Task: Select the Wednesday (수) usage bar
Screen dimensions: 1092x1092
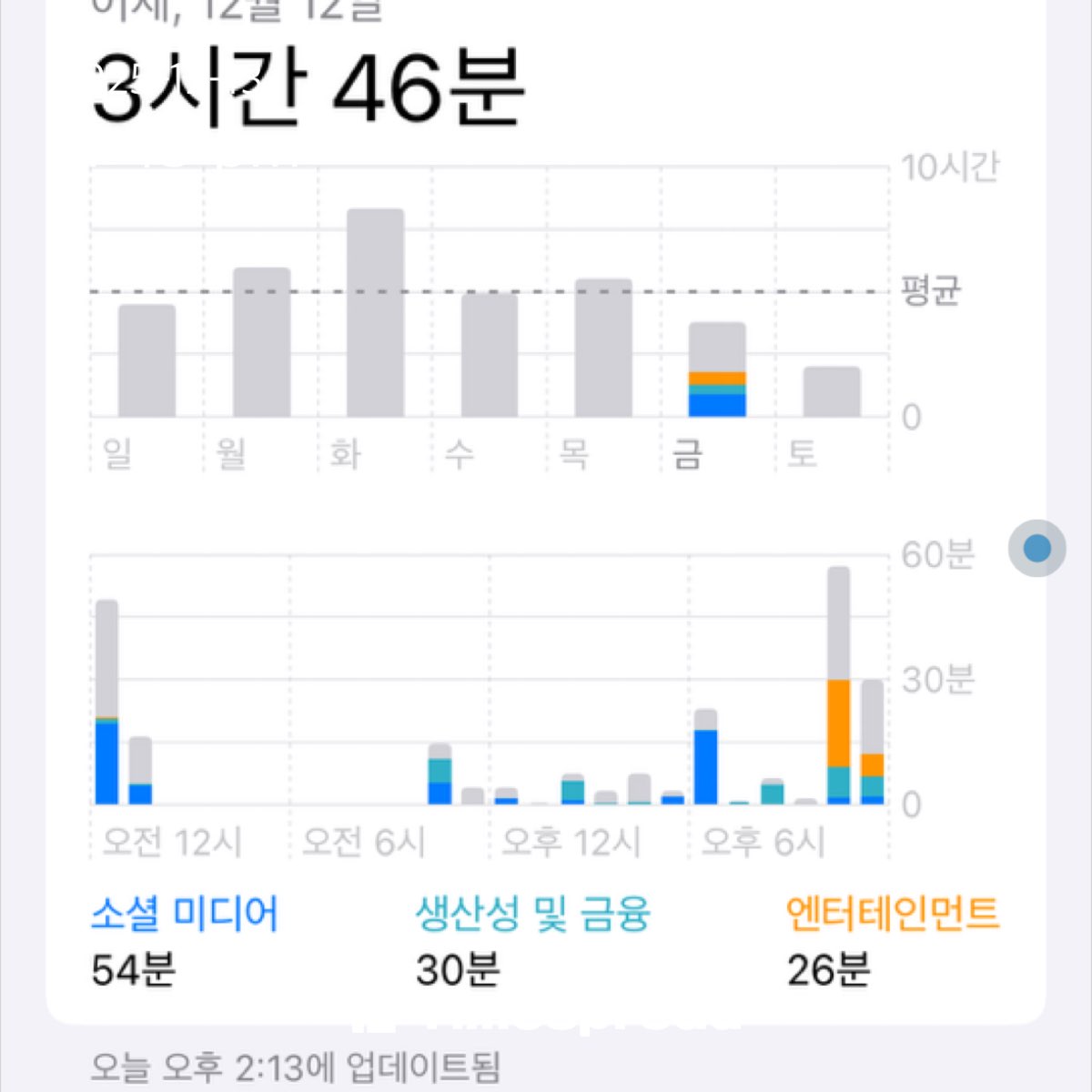Action: point(489,356)
